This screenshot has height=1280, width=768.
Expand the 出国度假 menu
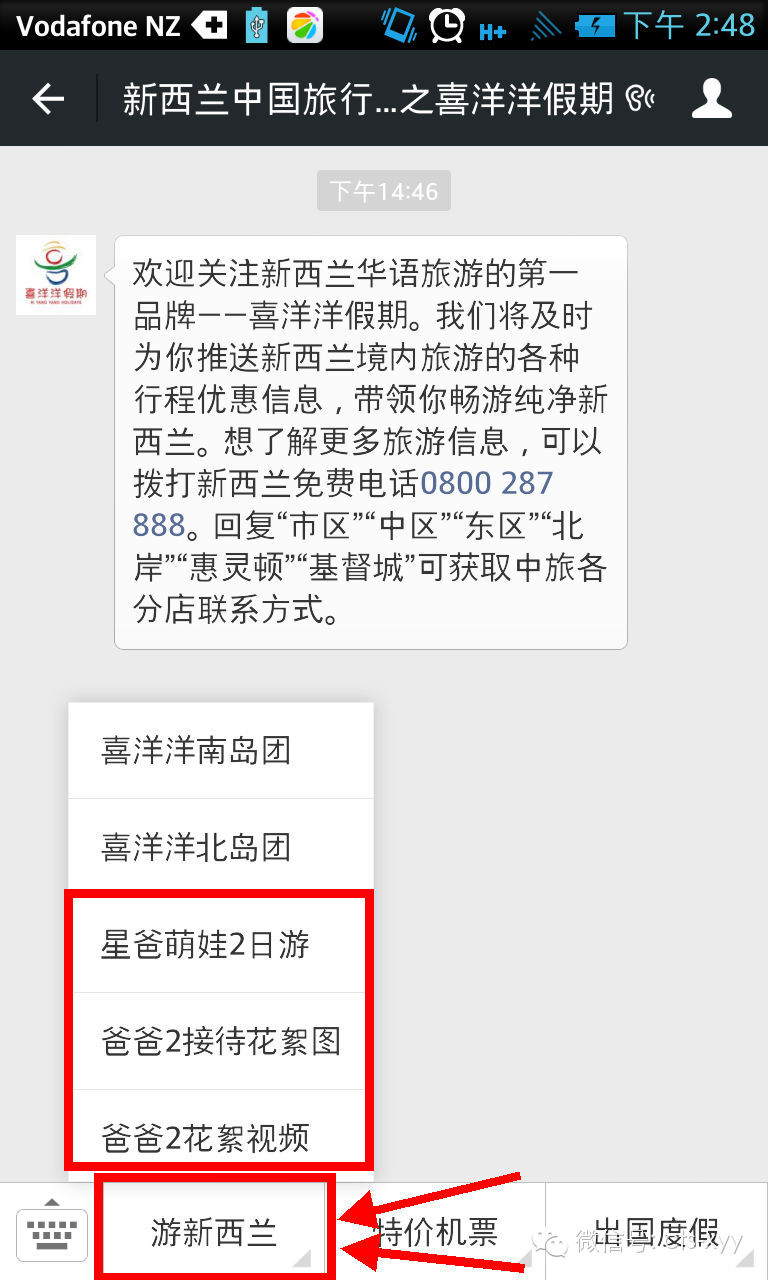pyautogui.click(x=656, y=1232)
